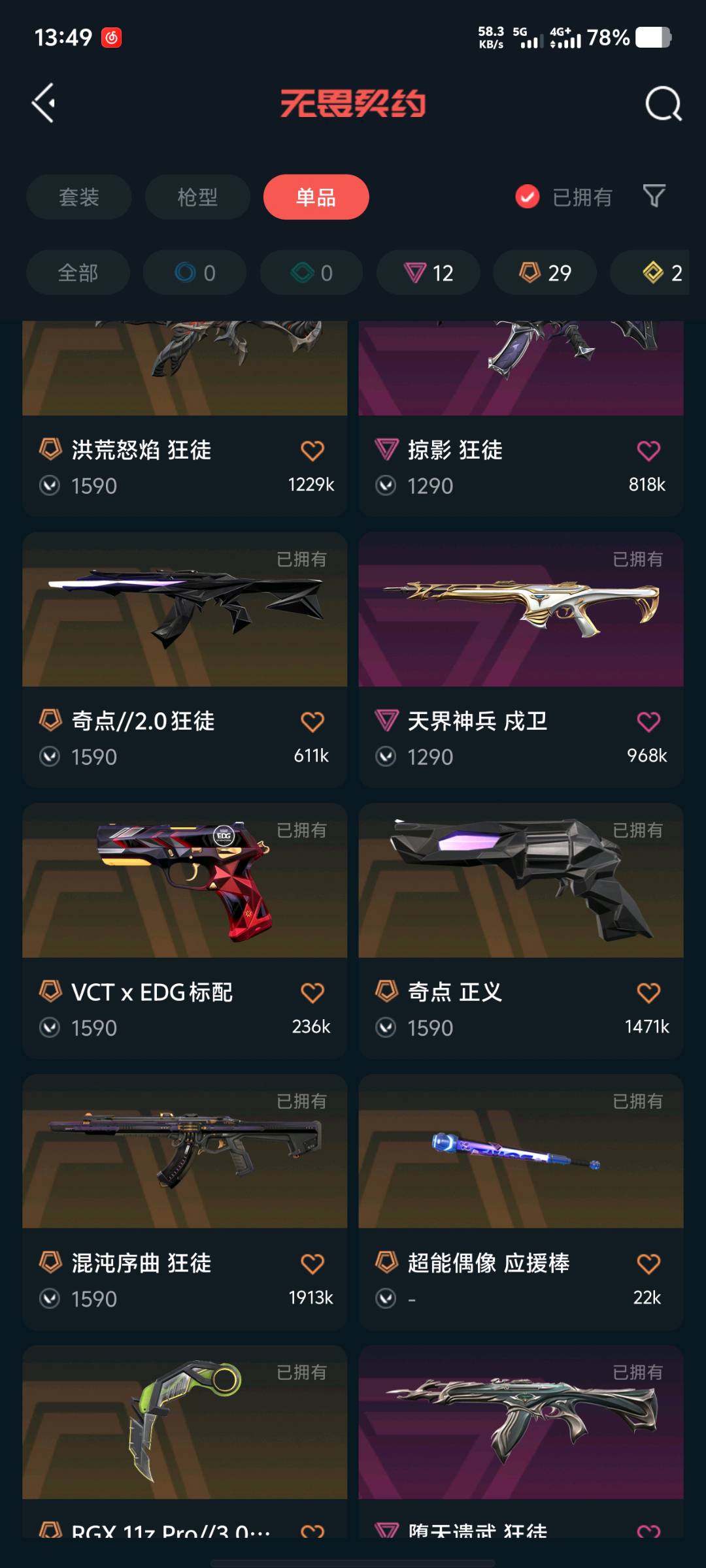Switch to the 枪型 tab
The image size is (706, 1568).
pos(197,197)
